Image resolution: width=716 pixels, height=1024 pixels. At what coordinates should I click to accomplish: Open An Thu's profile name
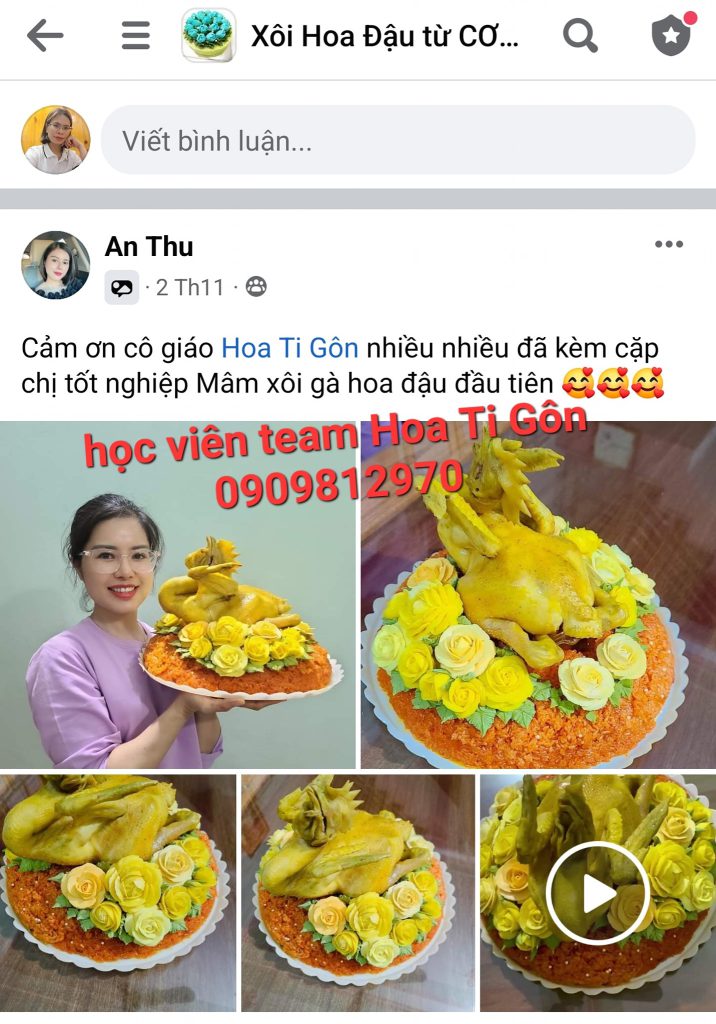pyautogui.click(x=149, y=247)
